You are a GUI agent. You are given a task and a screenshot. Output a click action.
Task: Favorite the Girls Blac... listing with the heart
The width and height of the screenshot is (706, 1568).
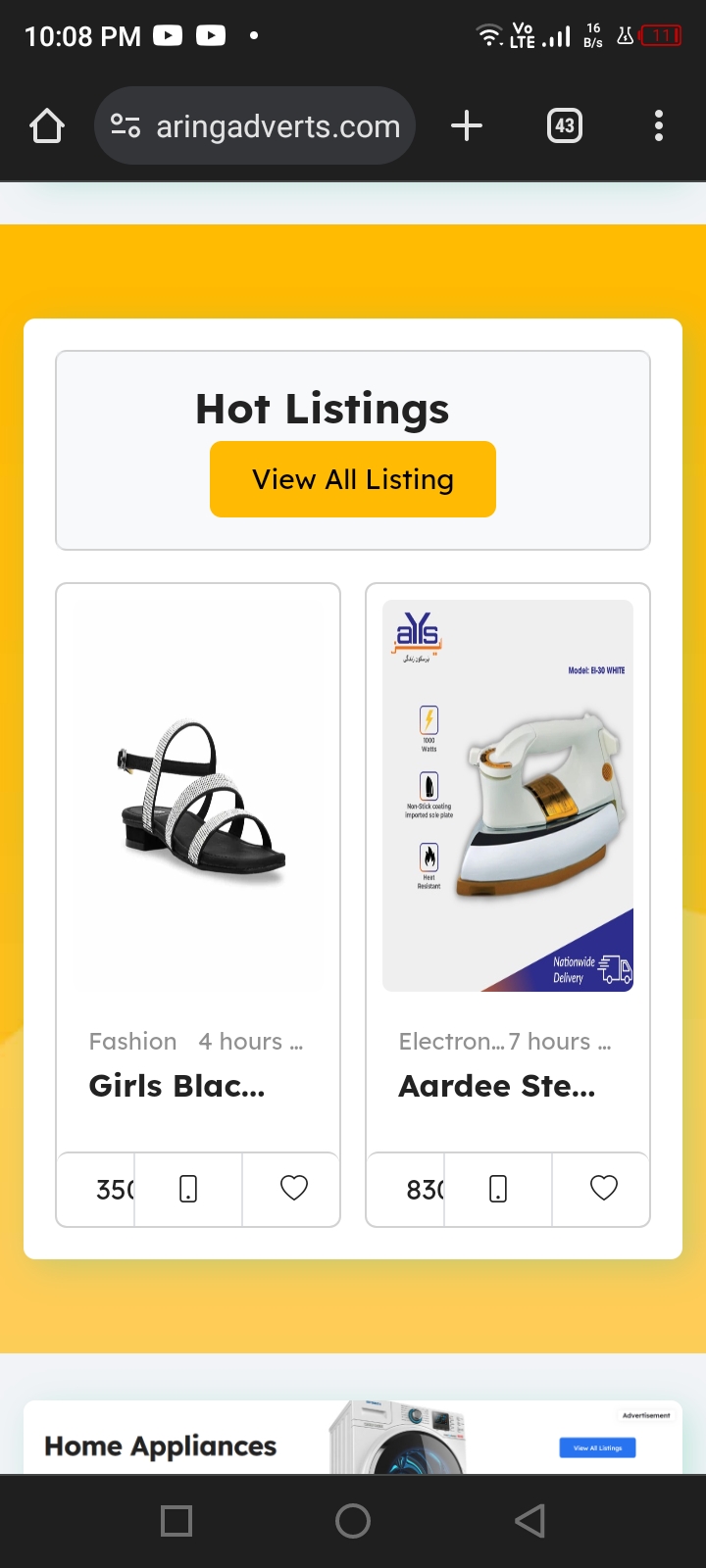pyautogui.click(x=294, y=1189)
